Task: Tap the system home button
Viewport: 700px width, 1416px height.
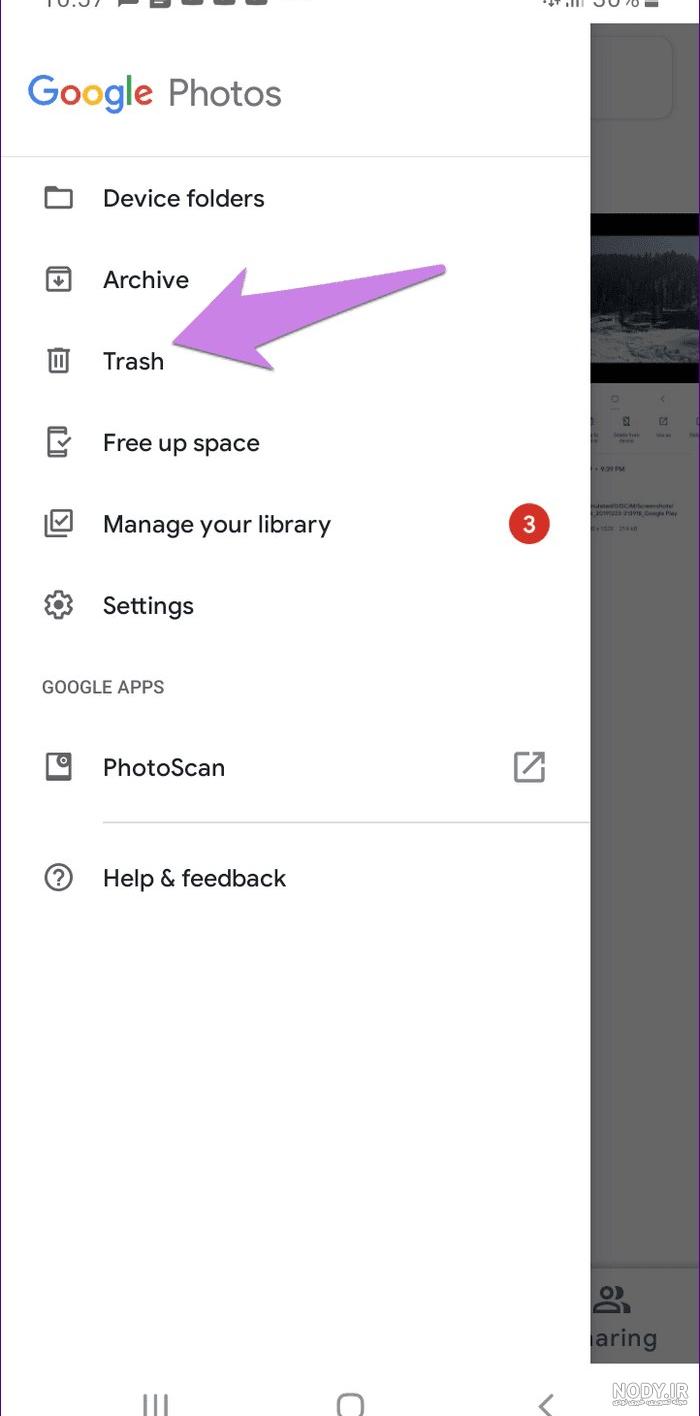Action: pyautogui.click(x=350, y=1403)
